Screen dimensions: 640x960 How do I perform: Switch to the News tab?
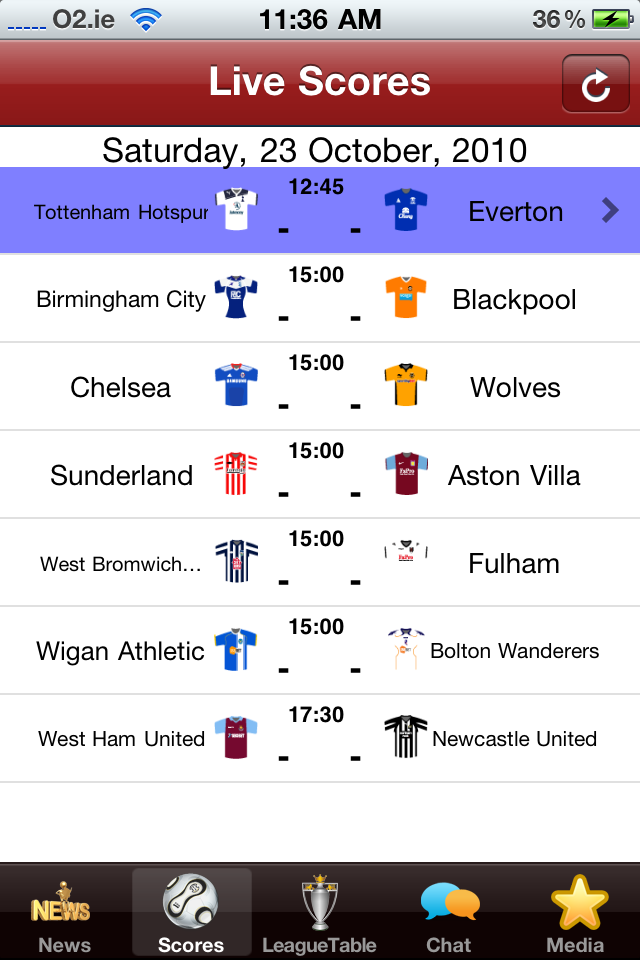pyautogui.click(x=64, y=914)
